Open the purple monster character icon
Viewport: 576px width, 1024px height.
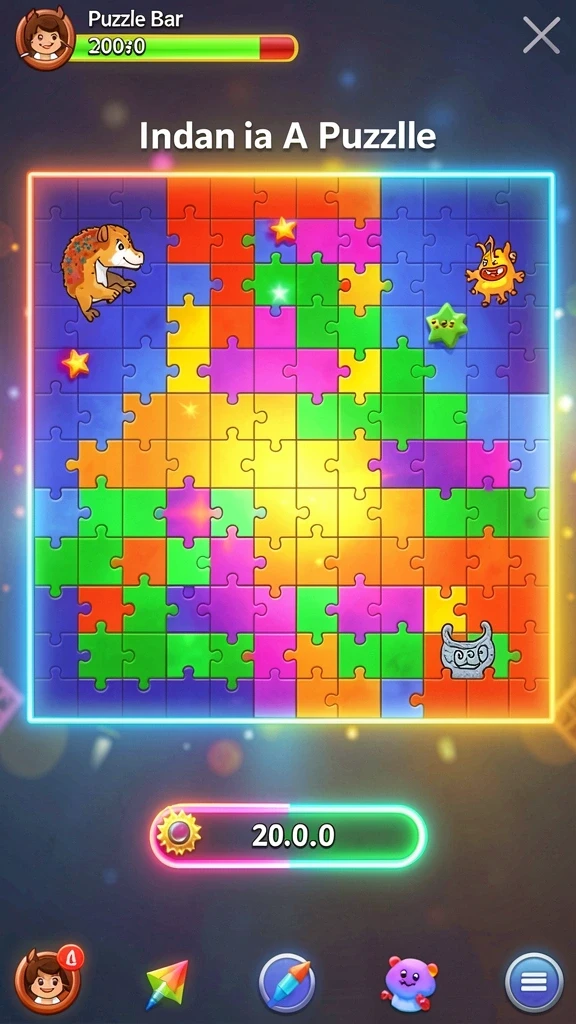point(409,983)
